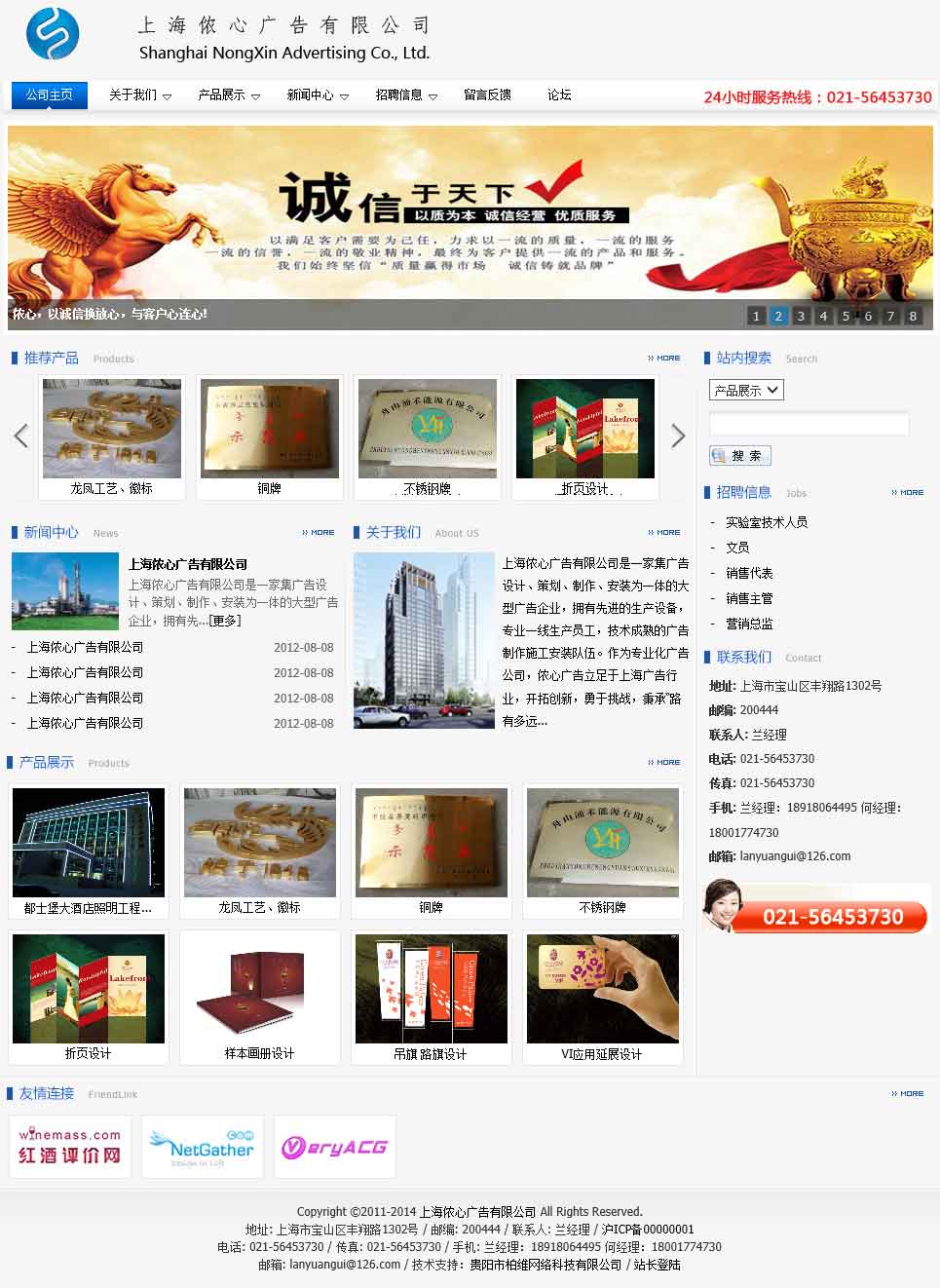The image size is (940, 1288).
Task: Open the 留言反馈 page
Action: [x=487, y=95]
